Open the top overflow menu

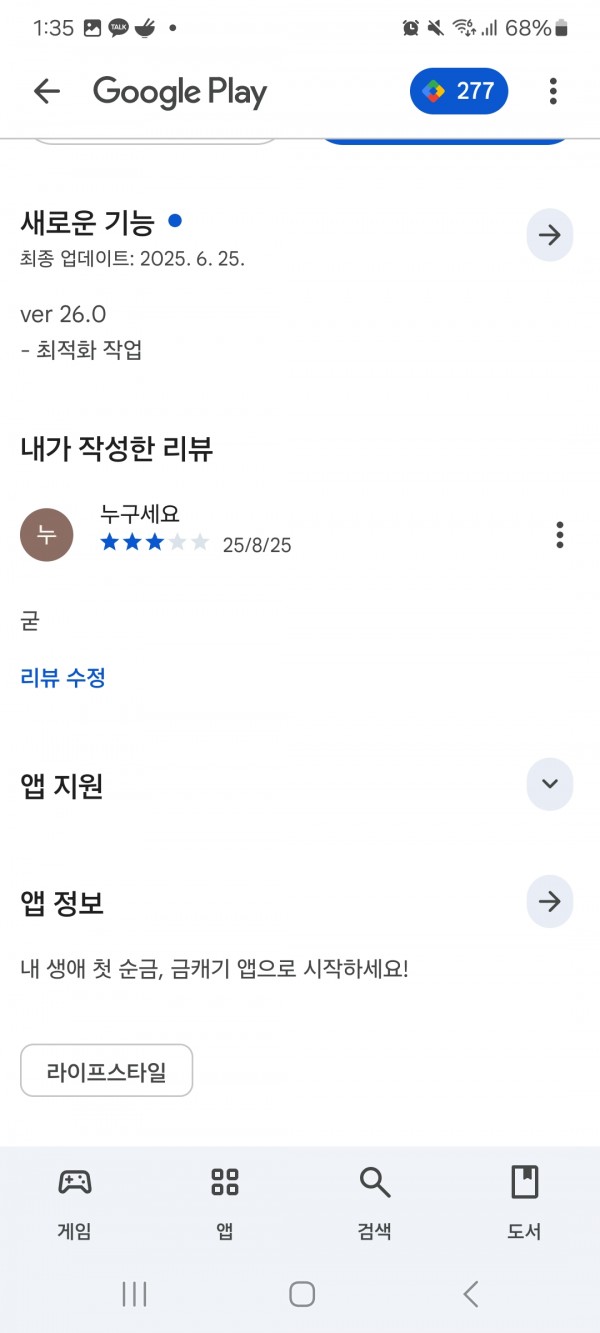point(553,91)
